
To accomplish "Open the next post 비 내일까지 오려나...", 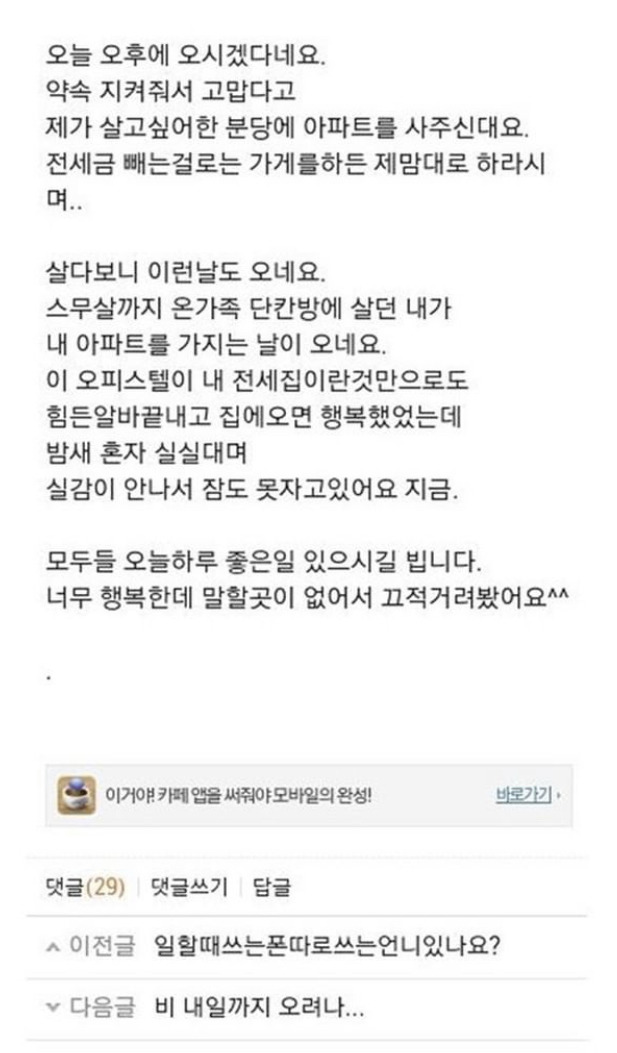I will (x=259, y=1007).
